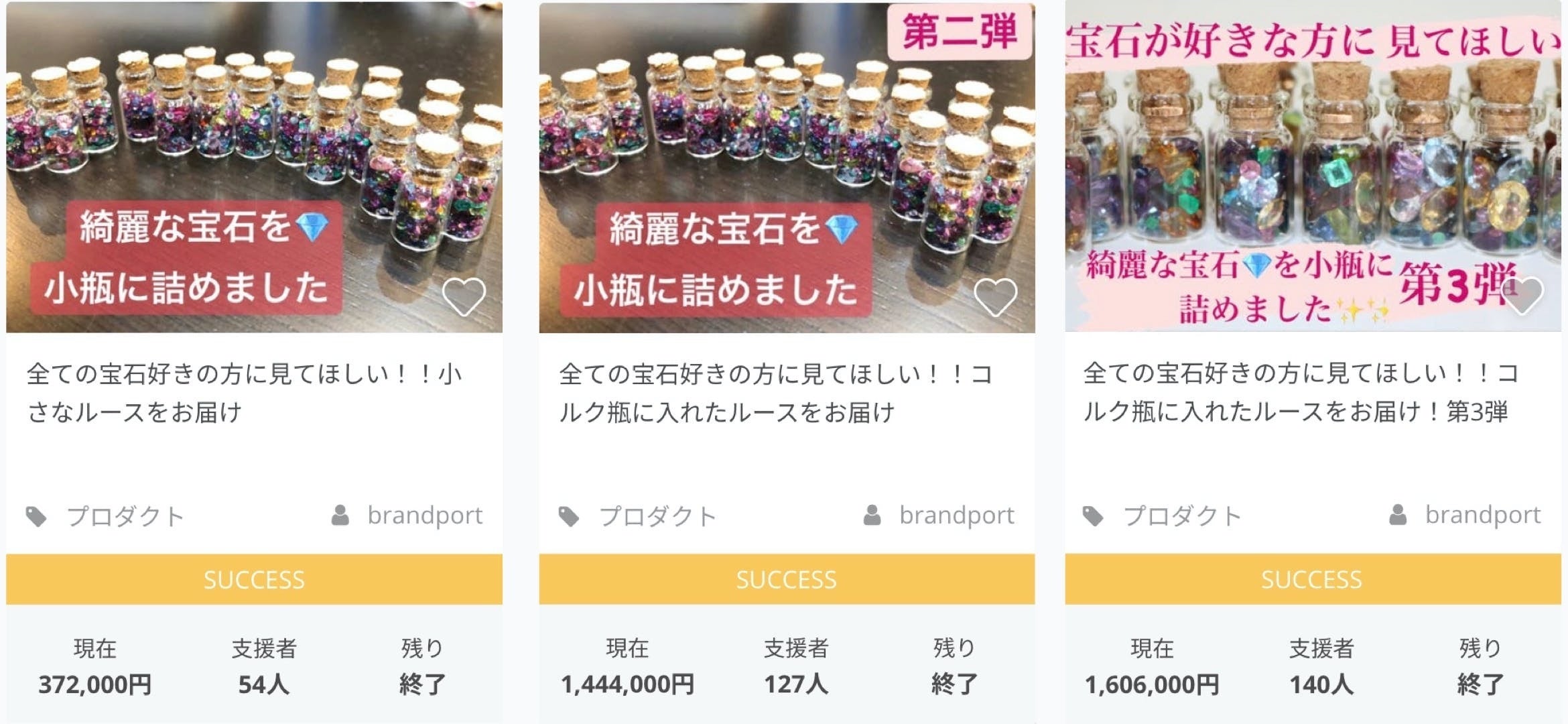Select プロダクト tag on the 140人 supporters card

tap(1182, 516)
